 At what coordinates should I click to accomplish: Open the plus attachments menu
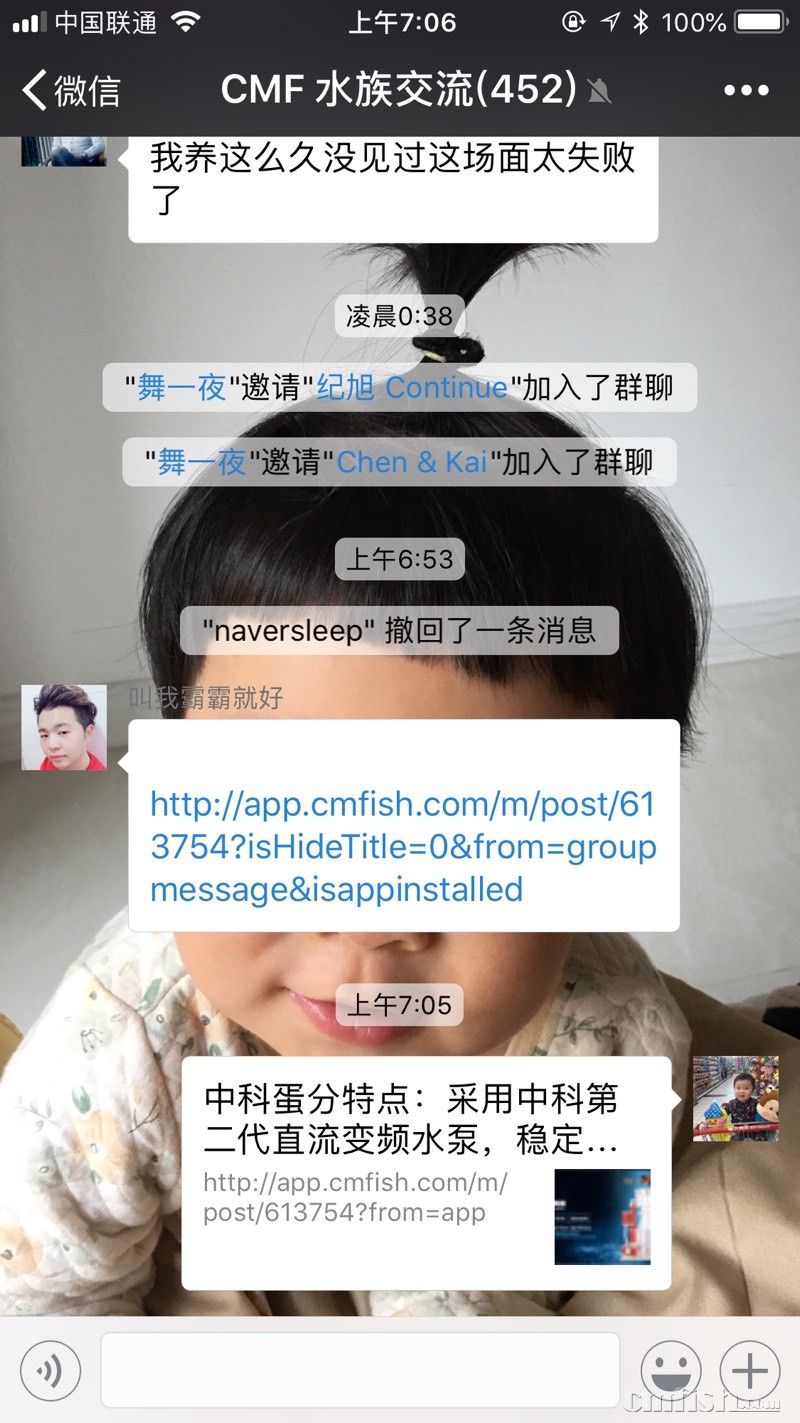tap(750, 1370)
